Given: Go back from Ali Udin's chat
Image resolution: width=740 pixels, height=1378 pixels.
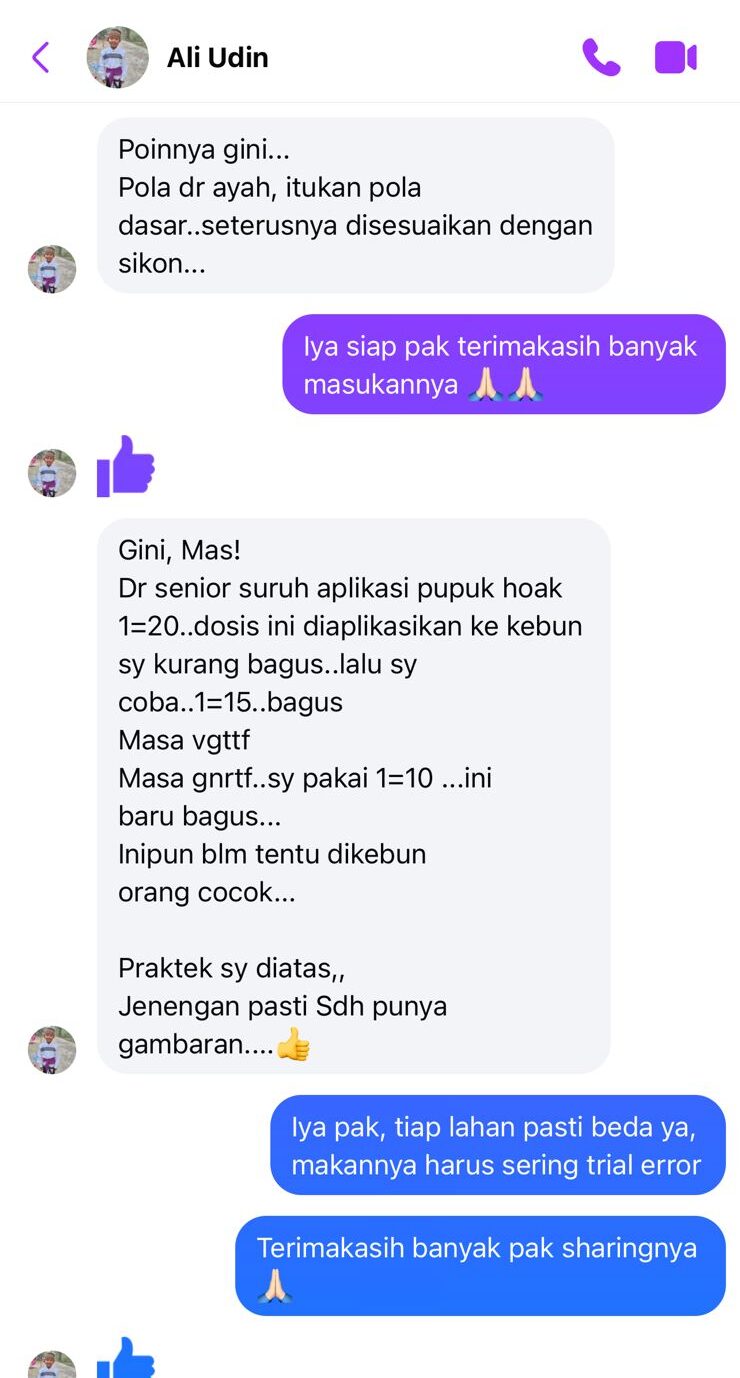Looking at the screenshot, I should pyautogui.click(x=41, y=57).
